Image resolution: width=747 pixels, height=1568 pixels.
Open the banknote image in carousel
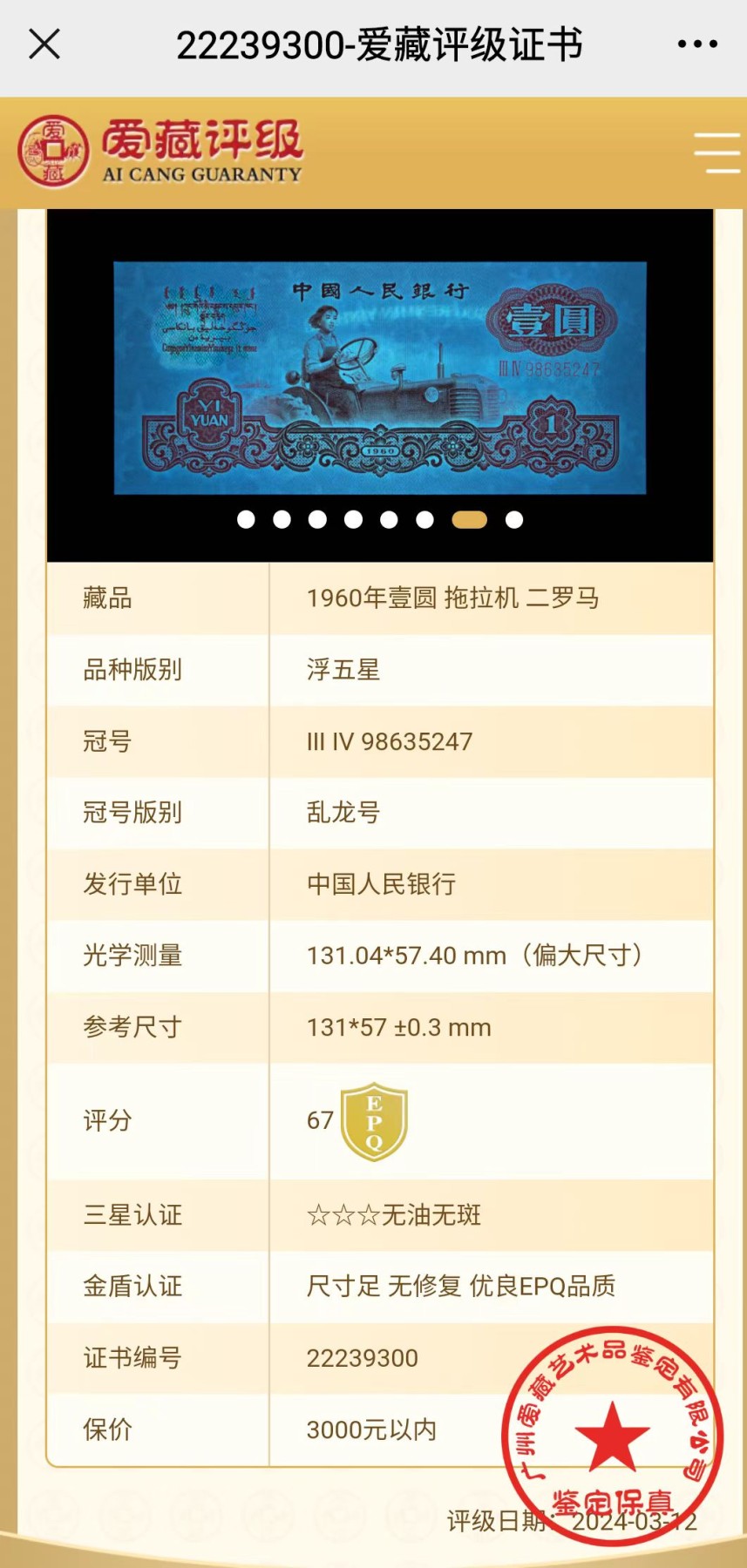point(380,377)
